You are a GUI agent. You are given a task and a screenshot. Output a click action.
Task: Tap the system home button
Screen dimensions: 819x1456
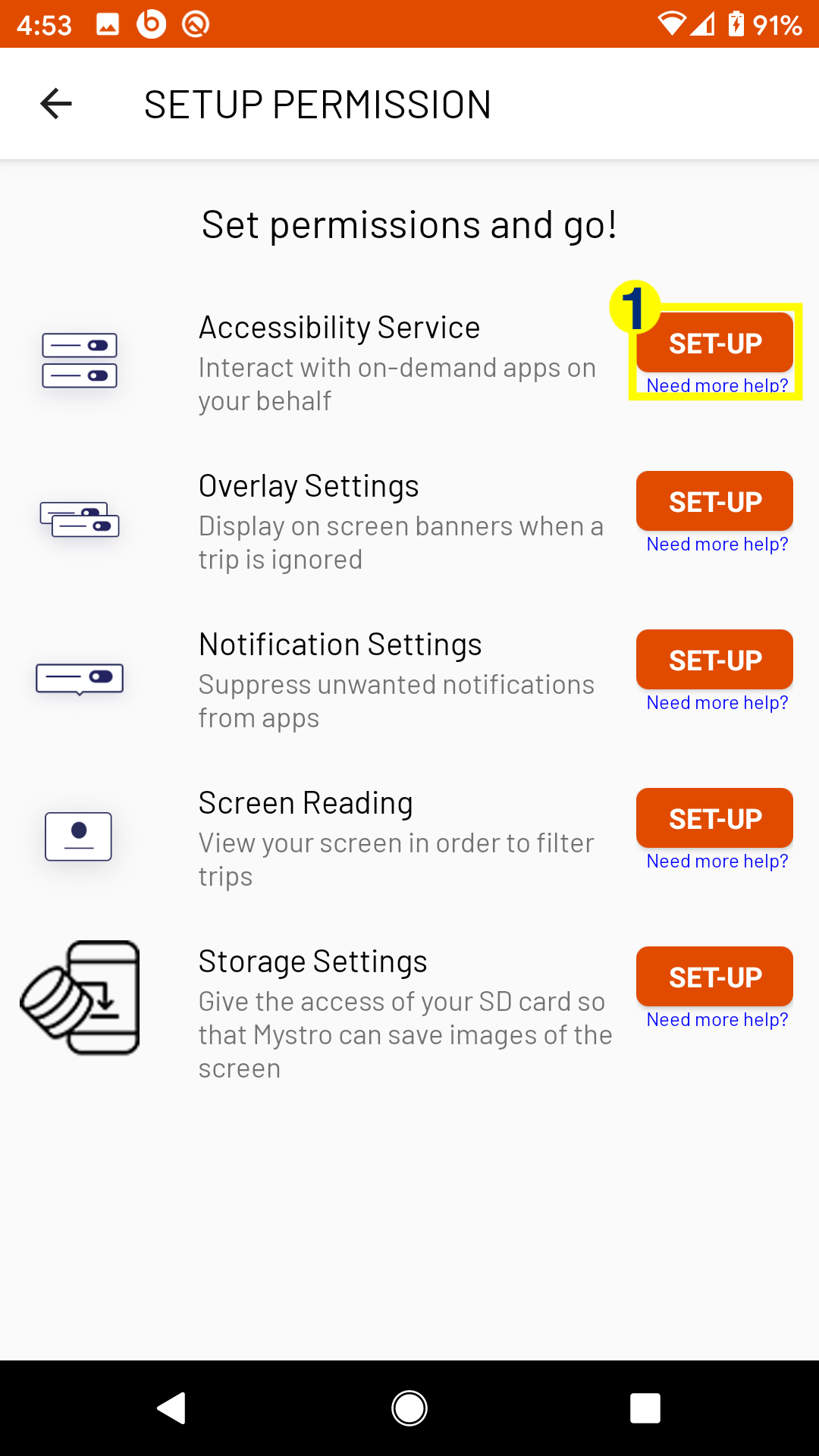click(409, 1408)
